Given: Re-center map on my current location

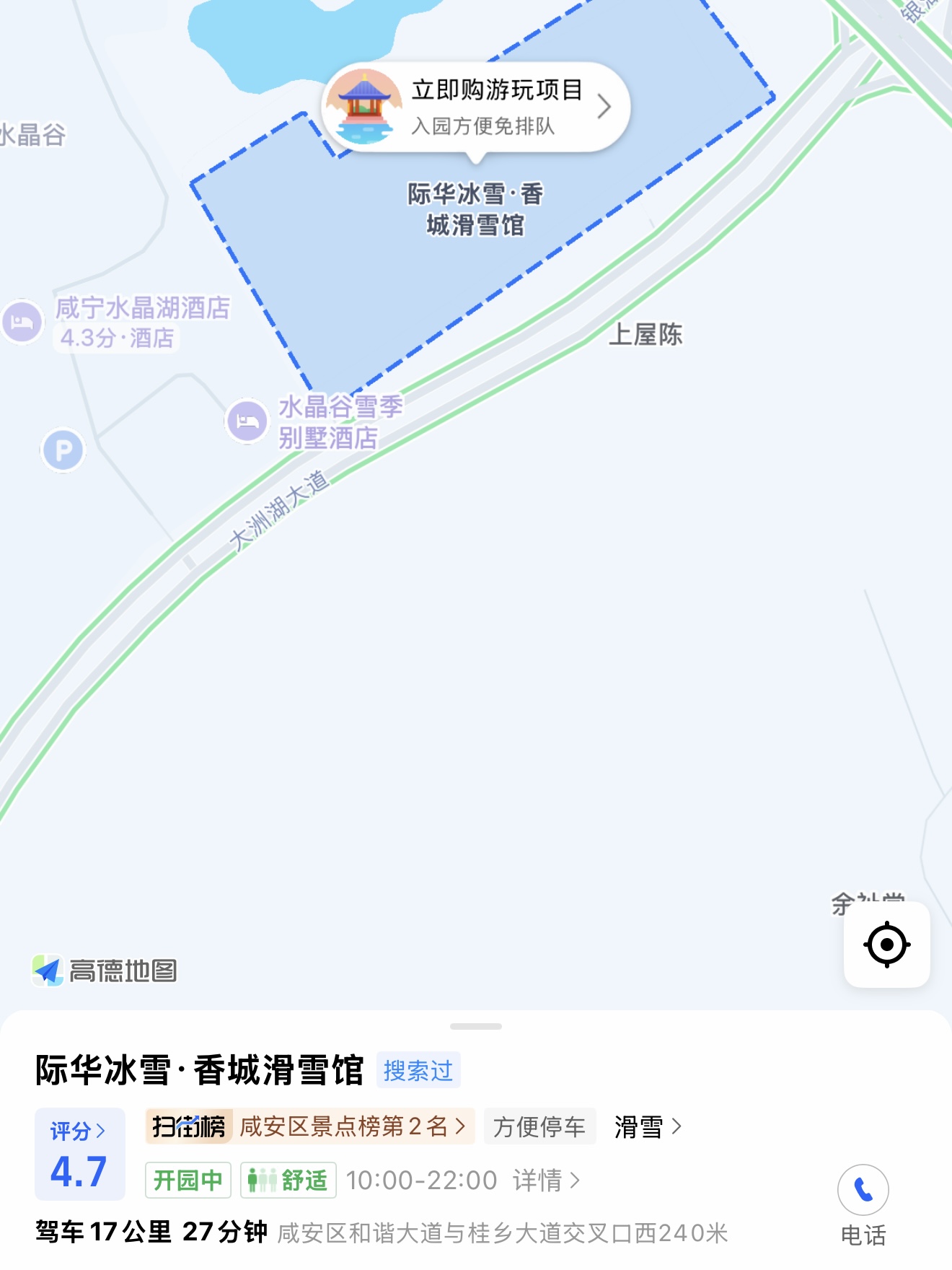Looking at the screenshot, I should tap(886, 944).
